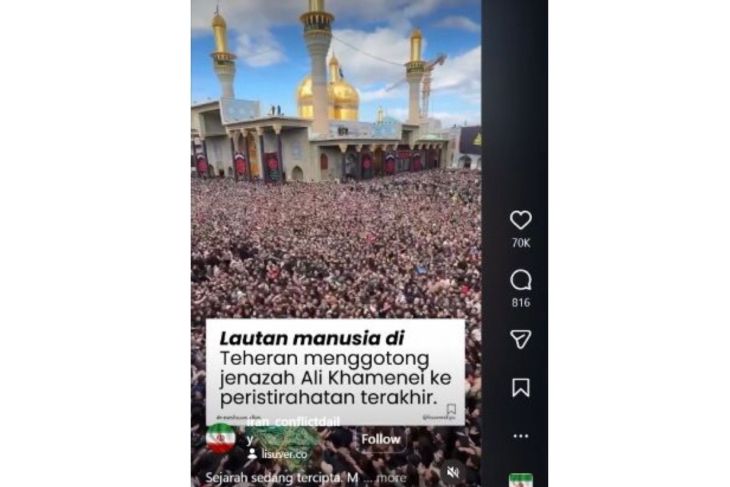Open the three-dot more options menu
730x487 pixels.
(520, 436)
